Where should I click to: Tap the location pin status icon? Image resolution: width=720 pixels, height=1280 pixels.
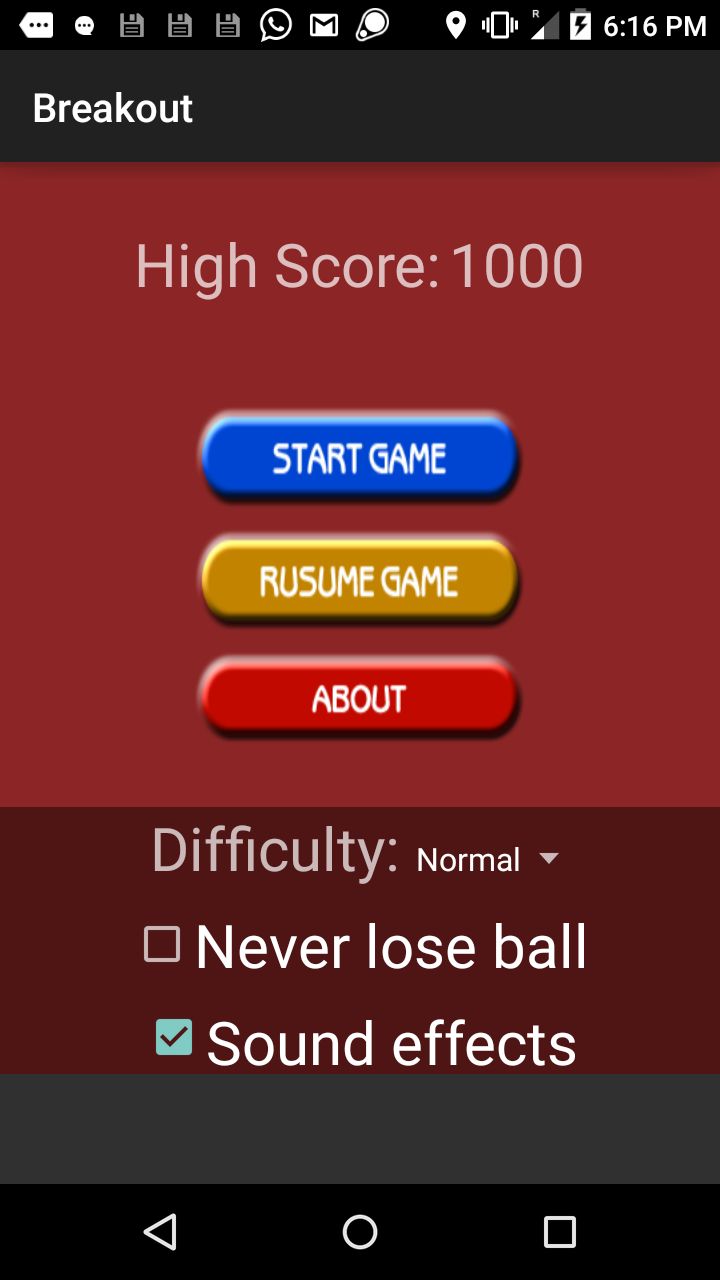tap(458, 25)
